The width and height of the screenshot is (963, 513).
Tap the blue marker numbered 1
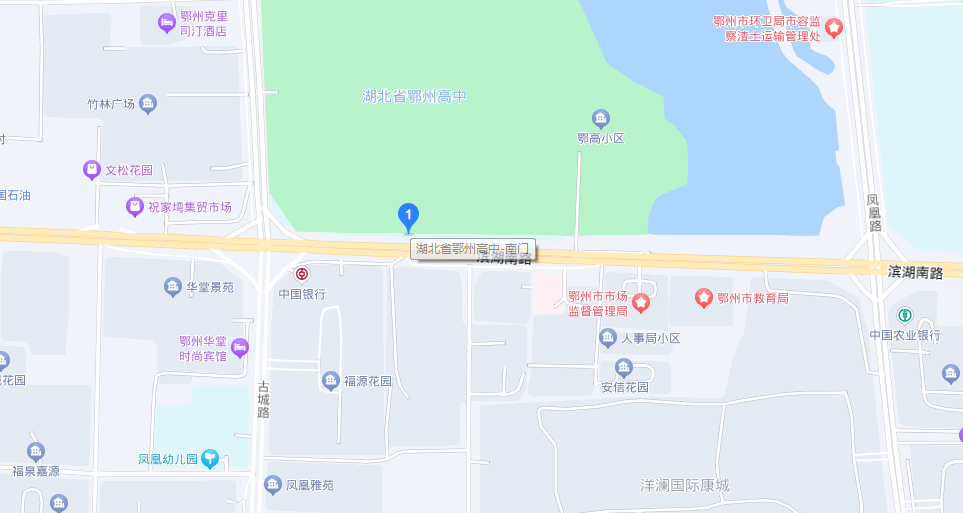pos(408,214)
